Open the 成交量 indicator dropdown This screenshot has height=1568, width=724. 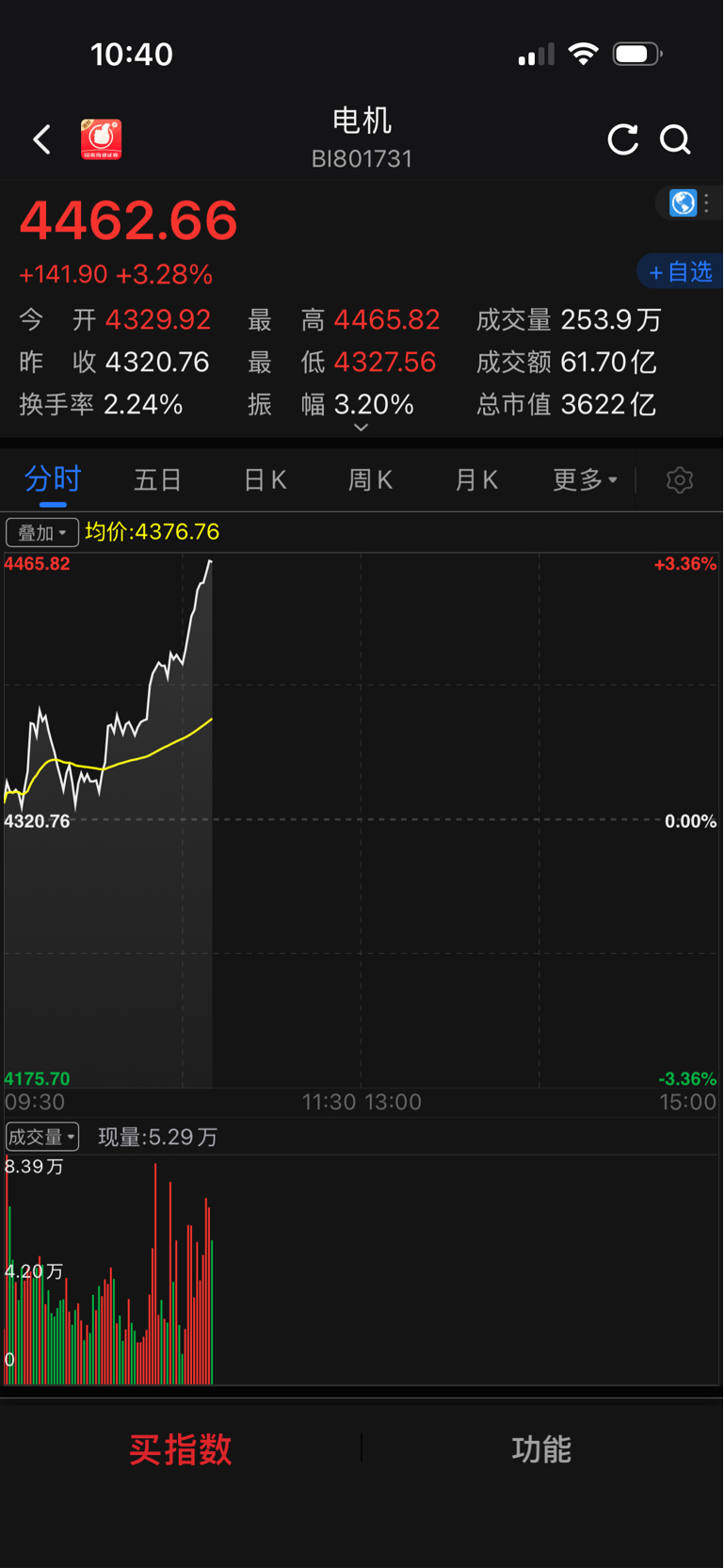(42, 1137)
